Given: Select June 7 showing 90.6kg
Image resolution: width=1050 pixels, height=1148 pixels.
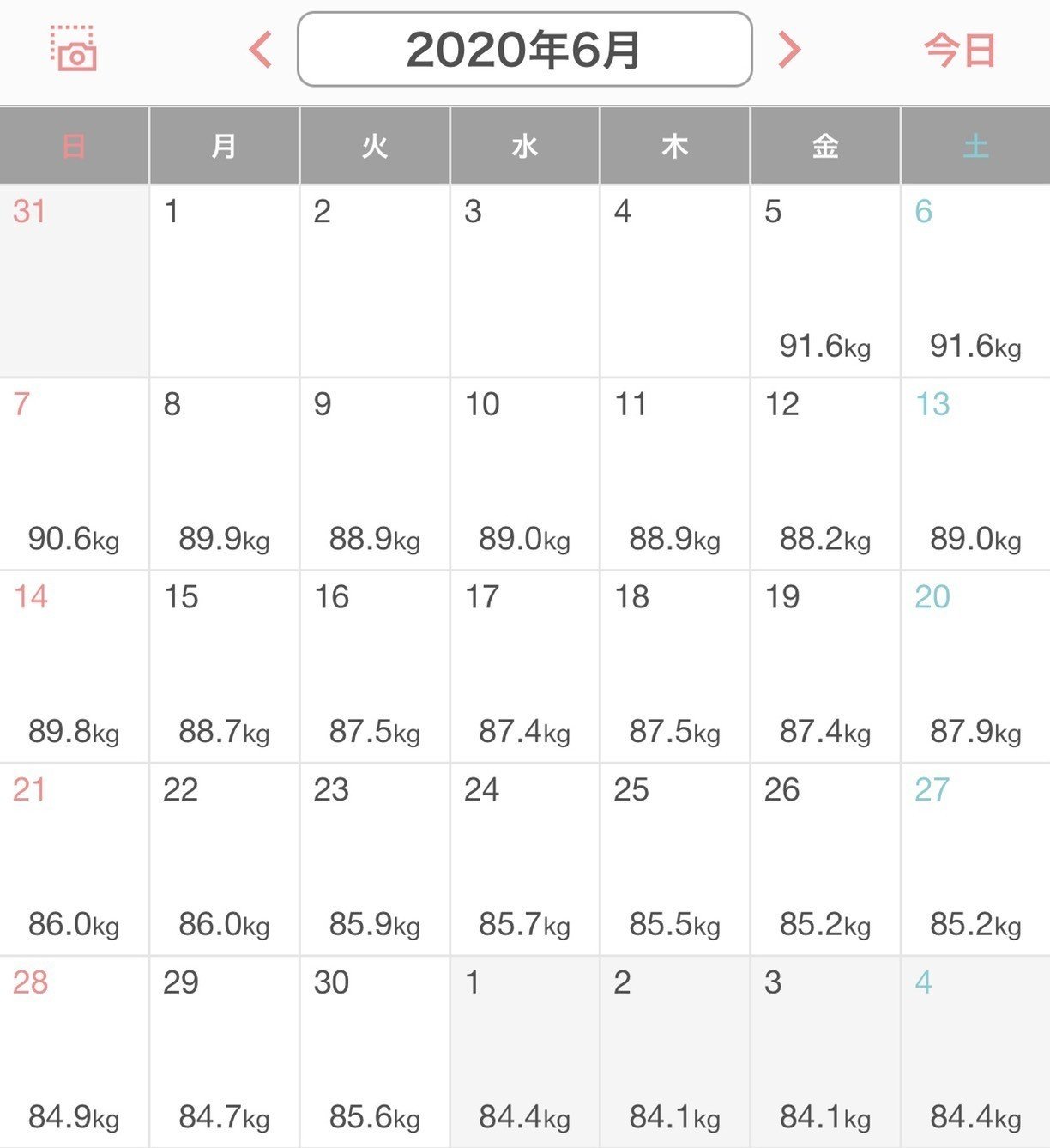Looking at the screenshot, I should pos(74,474).
